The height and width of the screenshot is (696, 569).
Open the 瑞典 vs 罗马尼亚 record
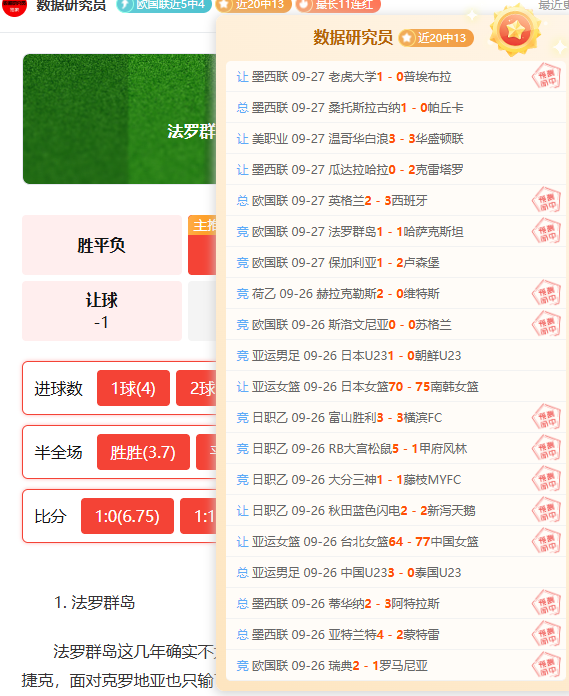coord(395,665)
